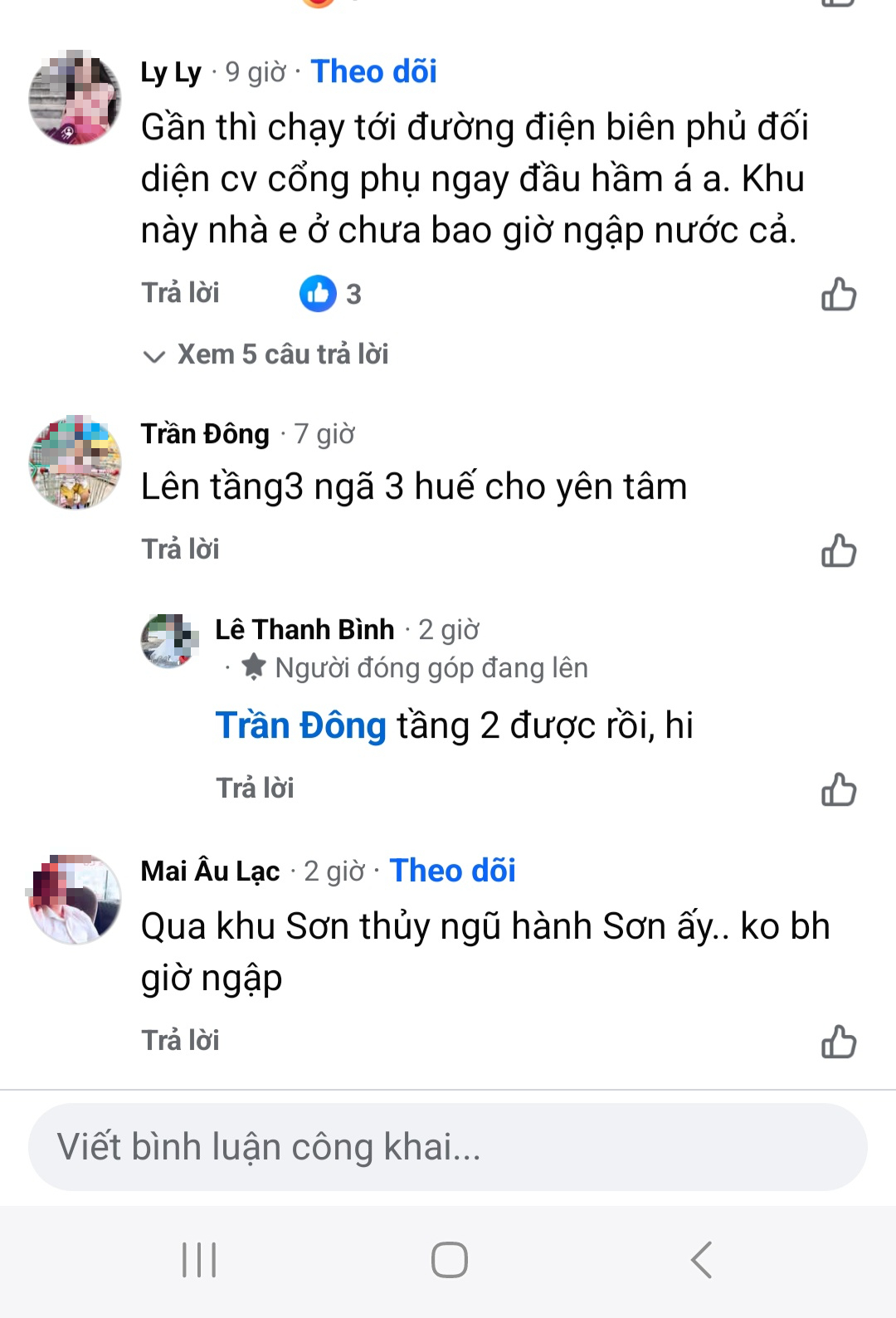This screenshot has width=896, height=1318.
Task: Tap the 'Viết bình luận công khai' comment field
Action: click(x=448, y=1147)
